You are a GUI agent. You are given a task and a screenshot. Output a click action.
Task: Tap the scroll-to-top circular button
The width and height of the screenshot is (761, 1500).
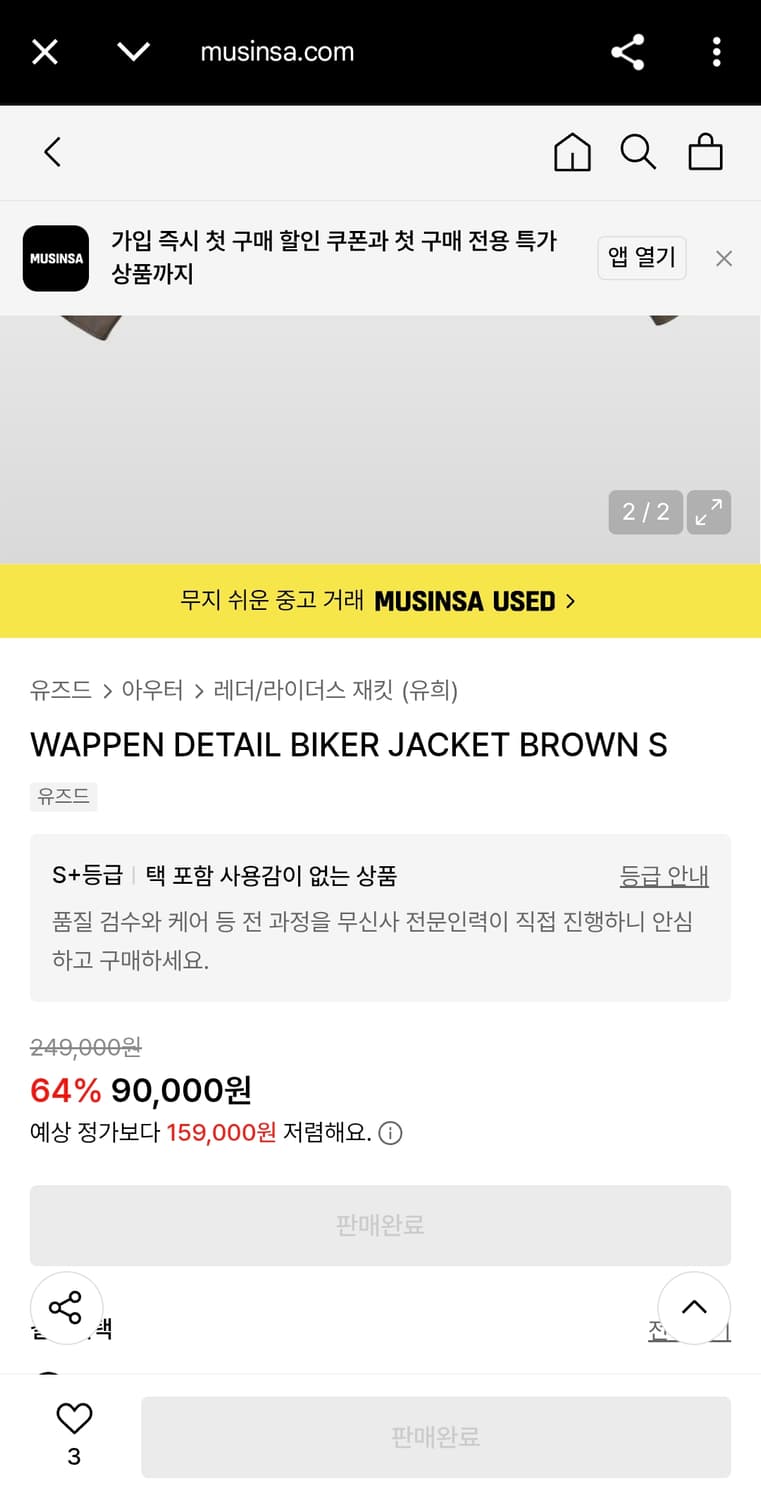[694, 1307]
